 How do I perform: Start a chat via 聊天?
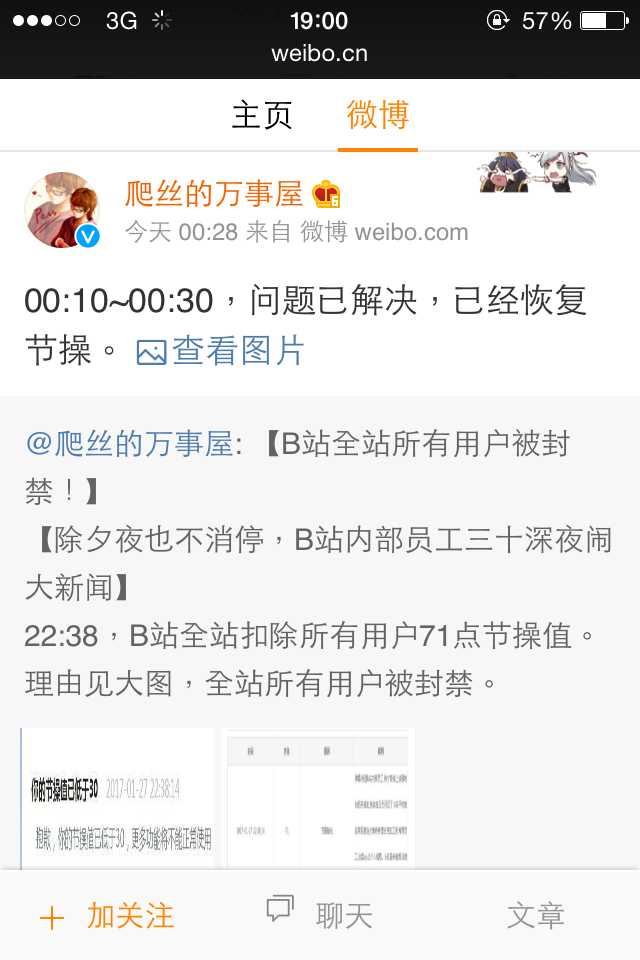[320, 916]
